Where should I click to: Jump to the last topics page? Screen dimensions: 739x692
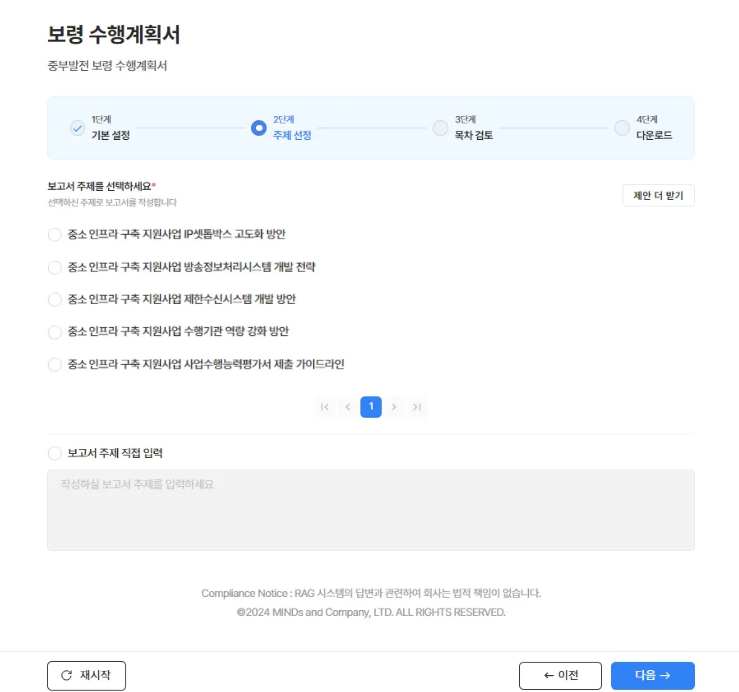click(417, 407)
